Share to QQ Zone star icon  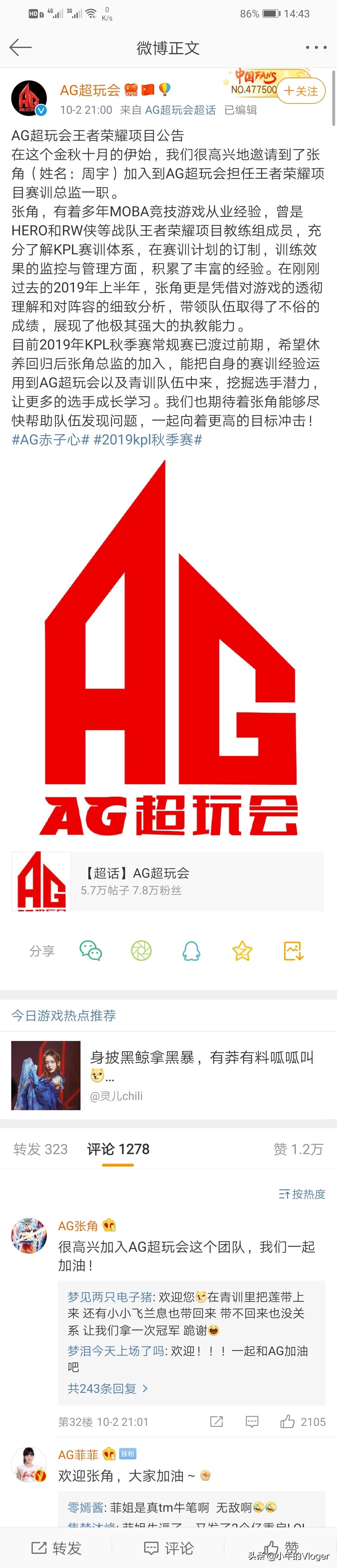point(242,951)
